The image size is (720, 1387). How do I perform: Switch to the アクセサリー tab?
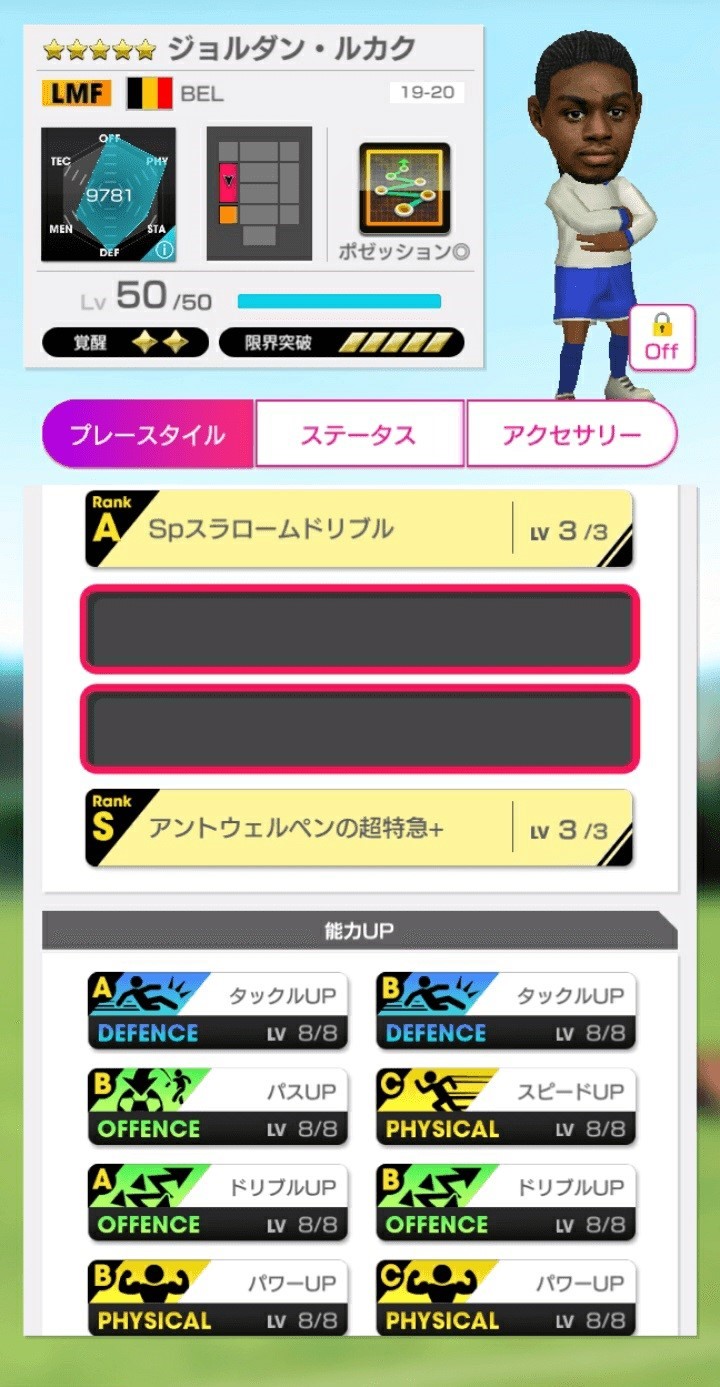(571, 434)
